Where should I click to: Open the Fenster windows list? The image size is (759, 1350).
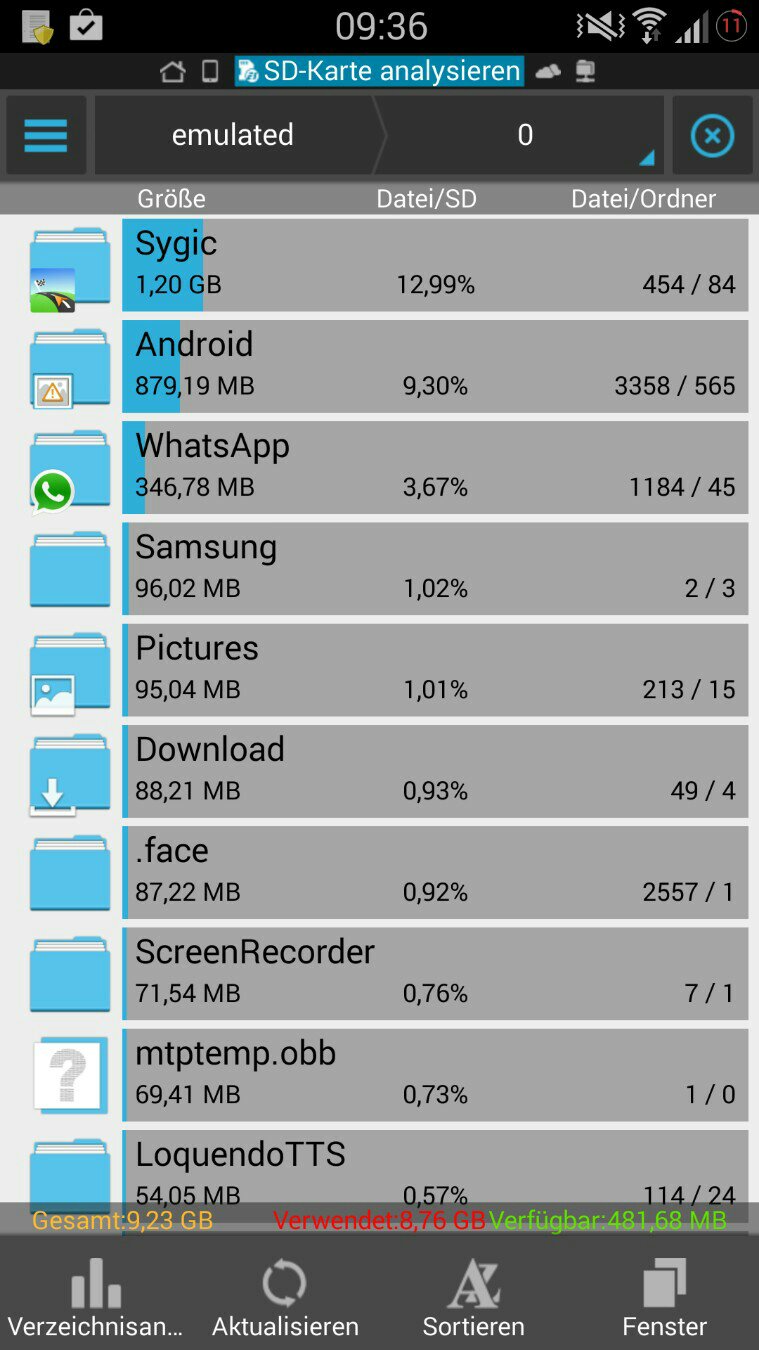[664, 1297]
